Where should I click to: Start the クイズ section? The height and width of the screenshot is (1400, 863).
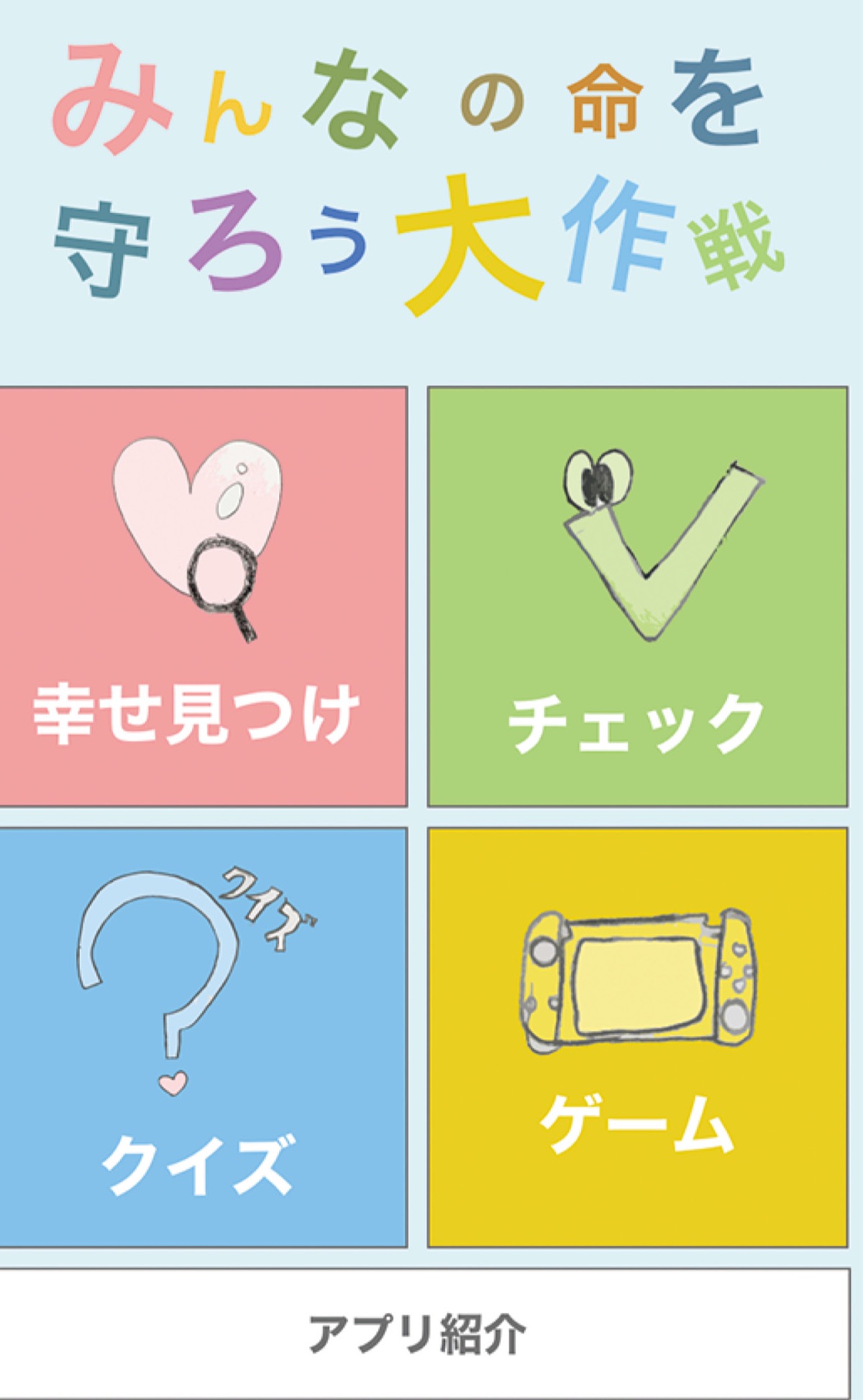[x=203, y=1037]
